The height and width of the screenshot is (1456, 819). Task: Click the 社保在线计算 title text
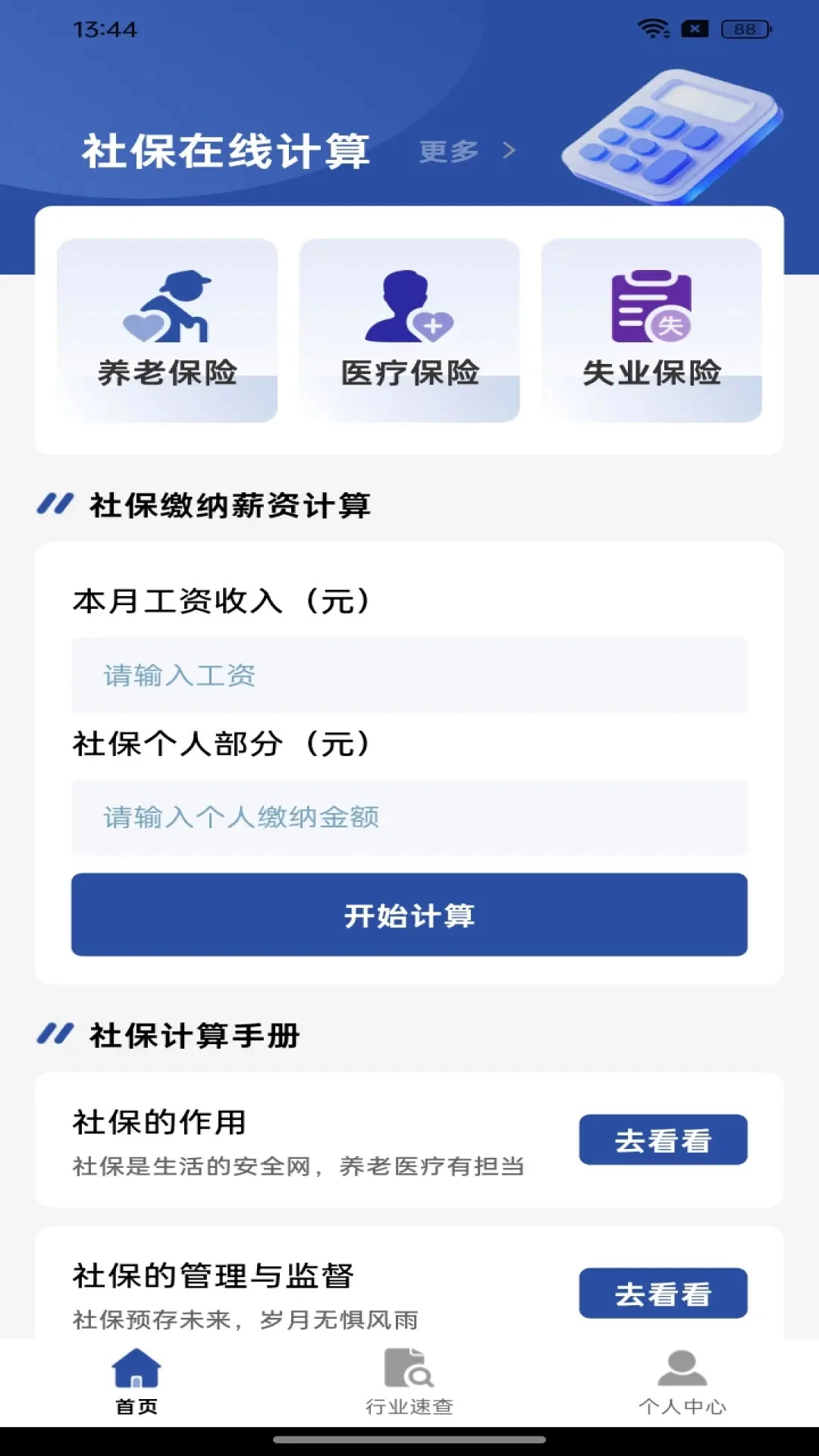[227, 150]
